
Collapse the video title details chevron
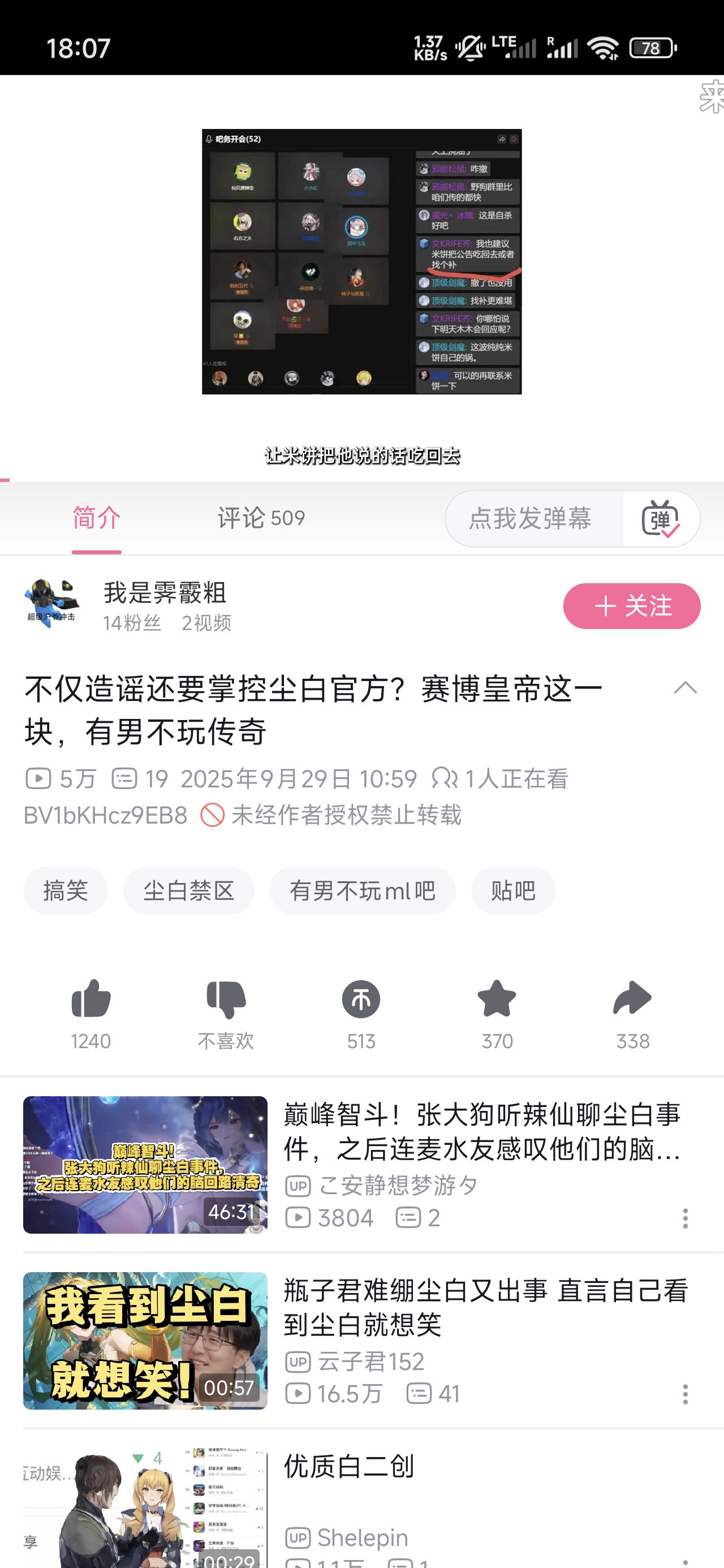(685, 688)
